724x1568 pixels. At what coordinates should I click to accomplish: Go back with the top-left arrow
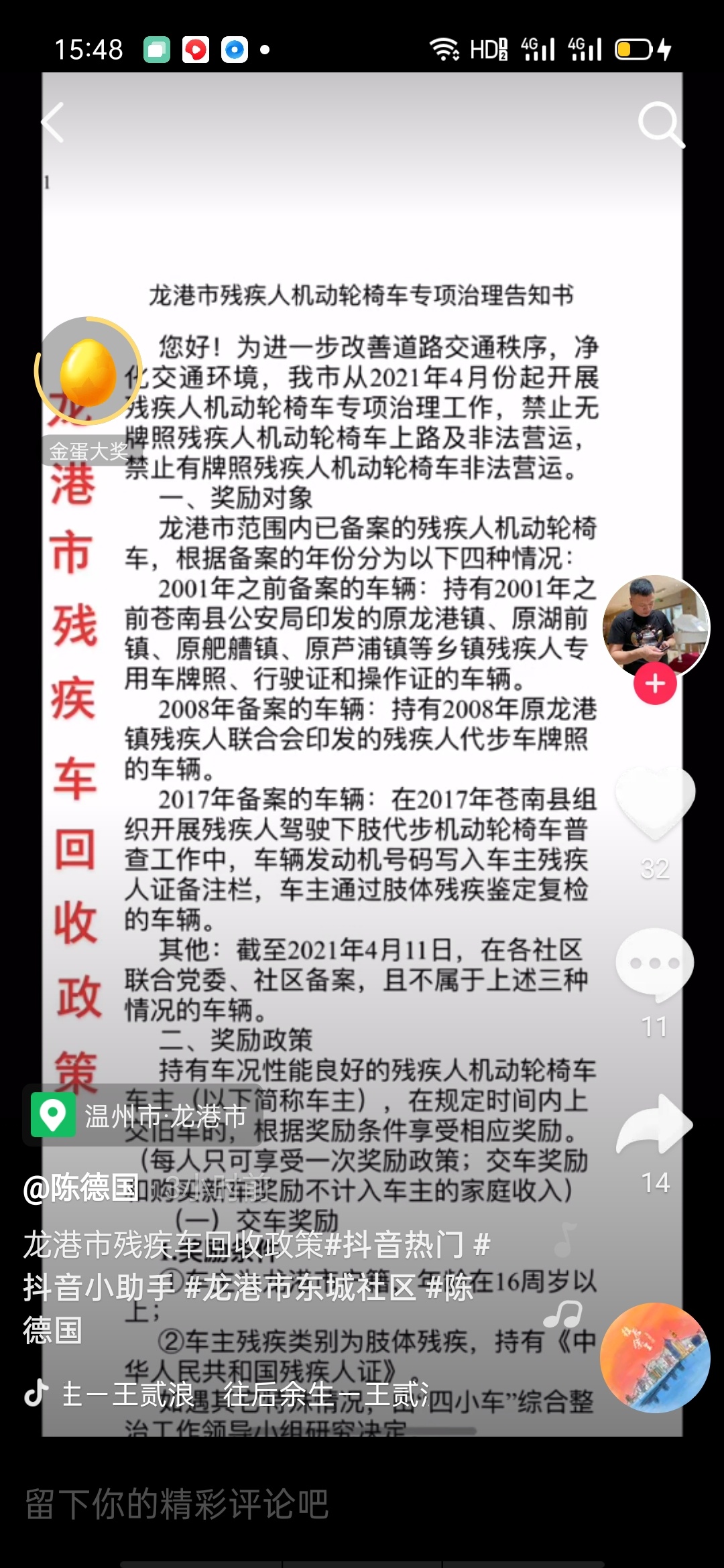(54, 122)
